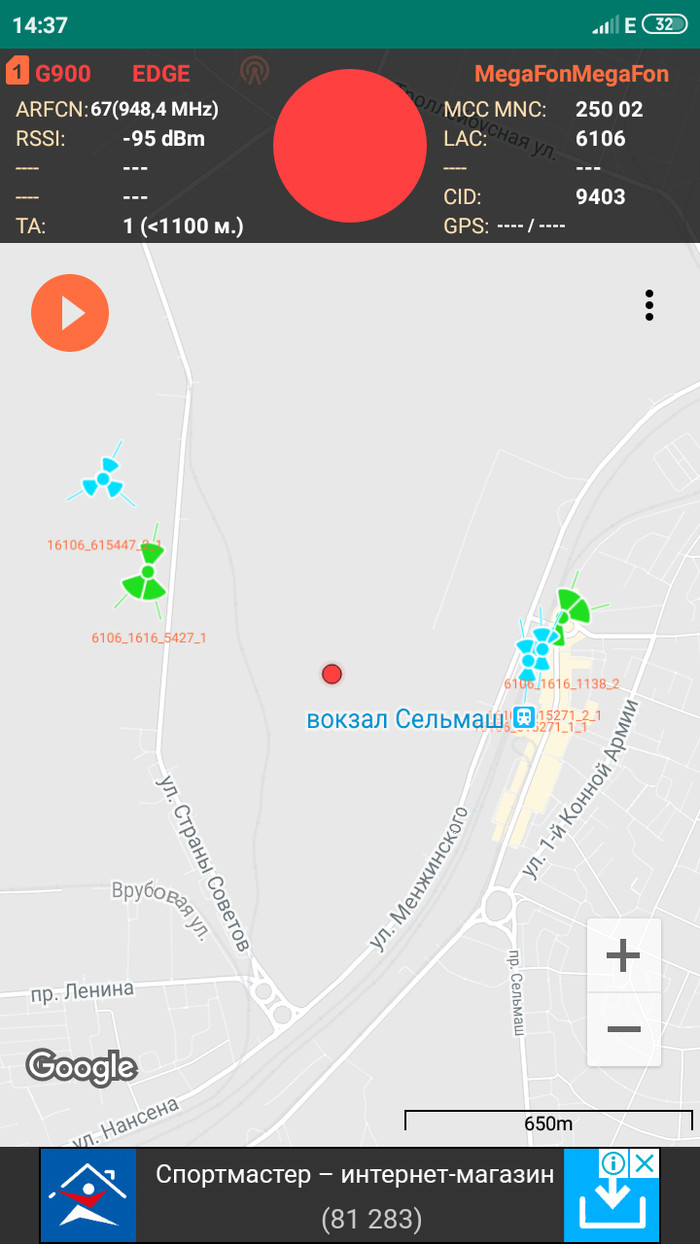The height and width of the screenshot is (1244, 700).
Task: Zoom out the map with minus
Action: click(x=623, y=1029)
